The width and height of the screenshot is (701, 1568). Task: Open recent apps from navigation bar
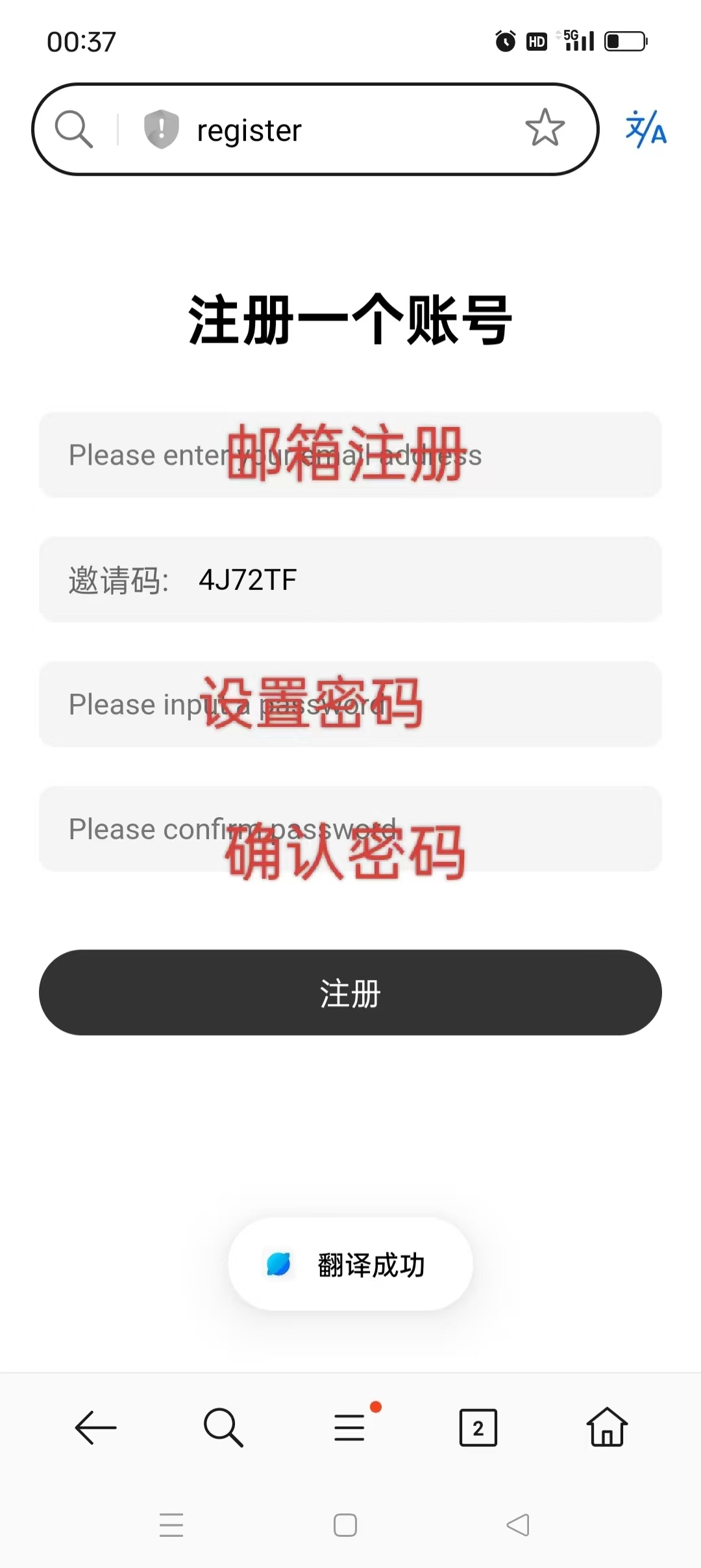[171, 1525]
